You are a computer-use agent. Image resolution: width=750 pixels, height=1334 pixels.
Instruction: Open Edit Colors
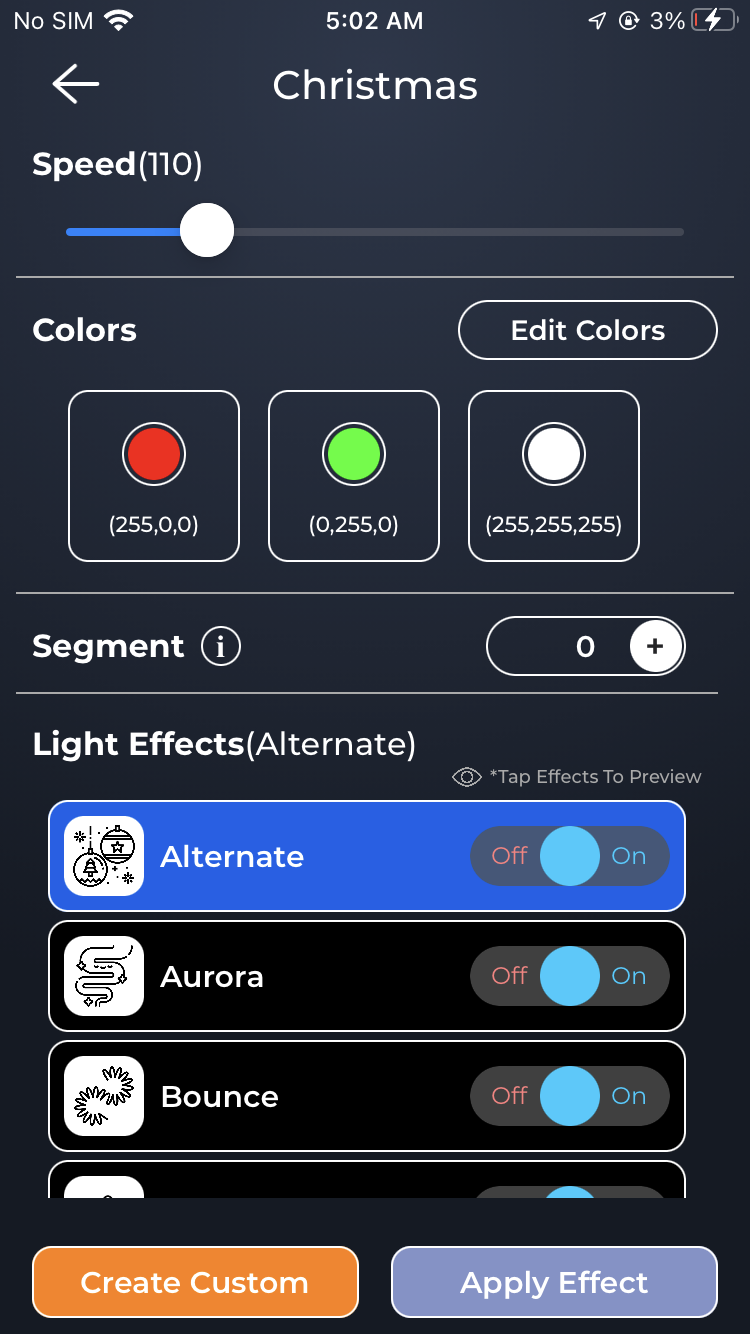point(587,330)
